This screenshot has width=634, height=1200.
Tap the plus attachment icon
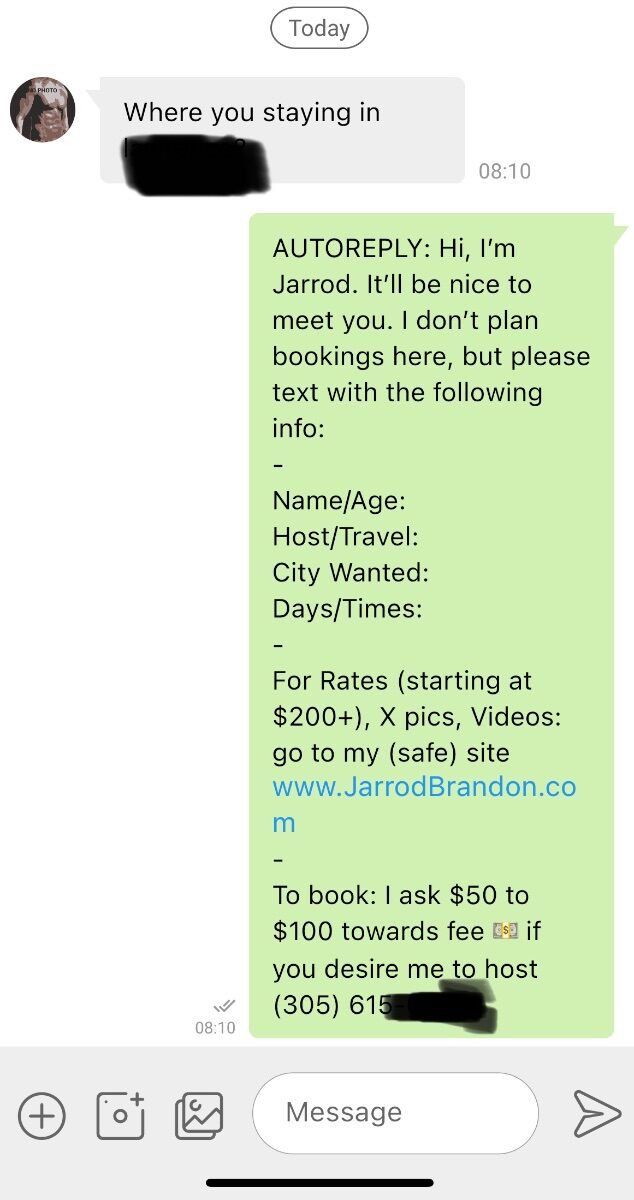point(42,1115)
